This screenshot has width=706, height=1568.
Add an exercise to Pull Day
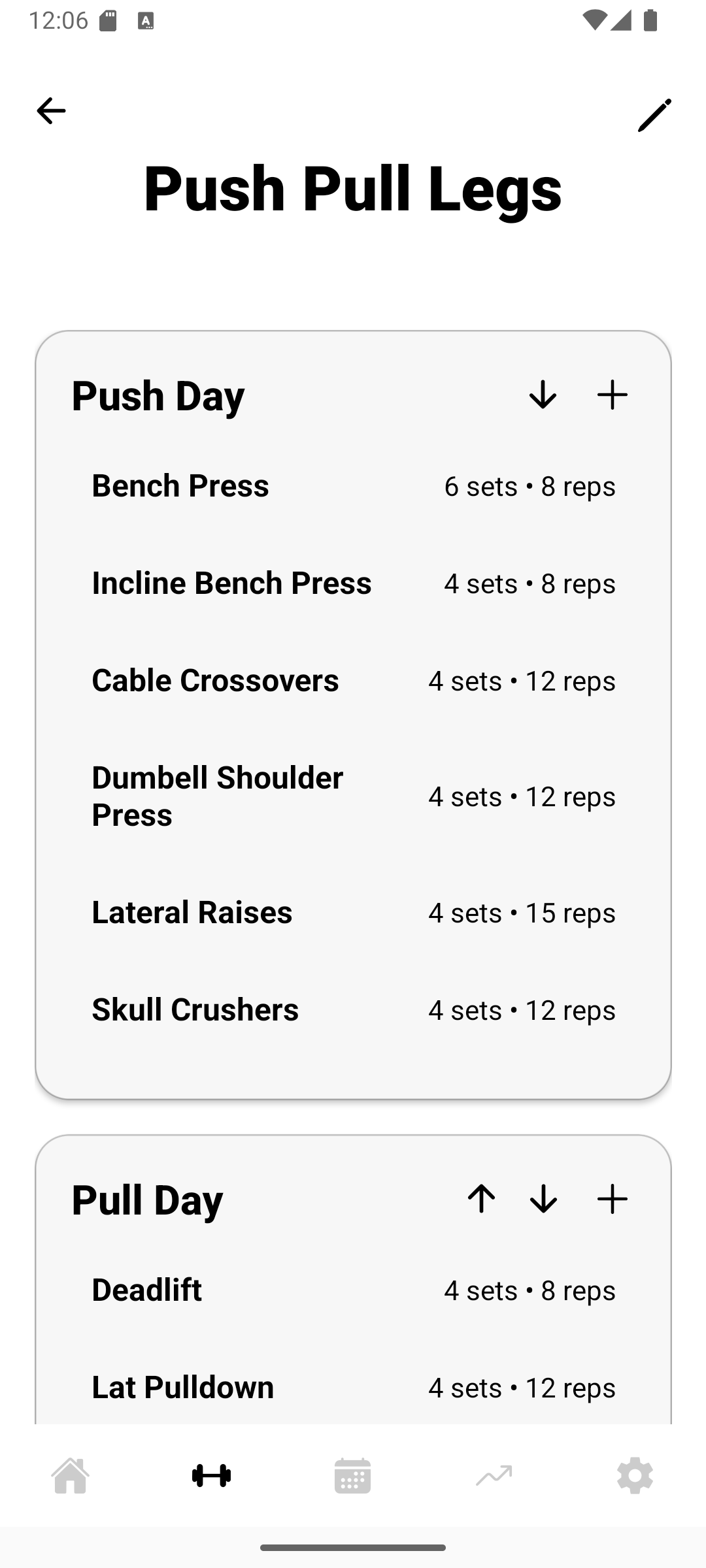pos(613,1199)
